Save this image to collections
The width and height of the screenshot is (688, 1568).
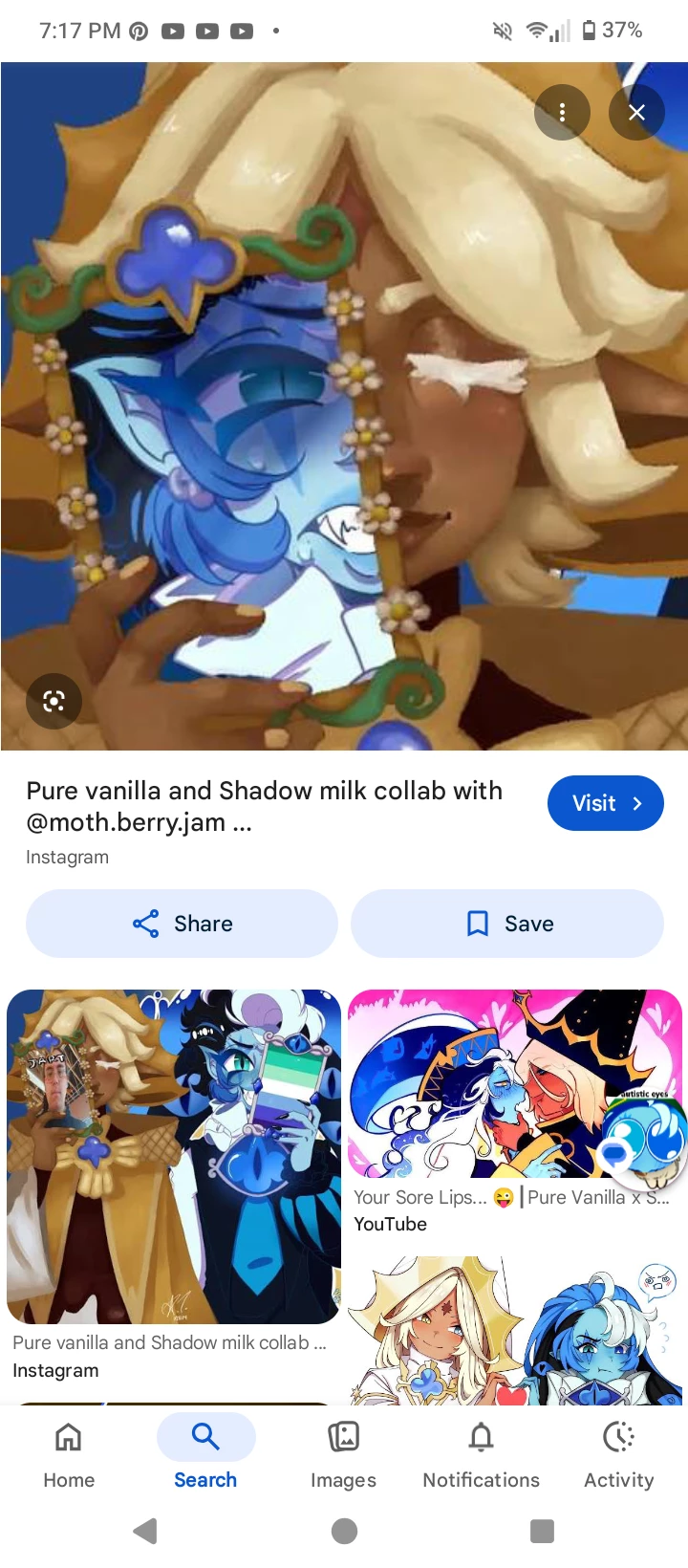(x=507, y=924)
